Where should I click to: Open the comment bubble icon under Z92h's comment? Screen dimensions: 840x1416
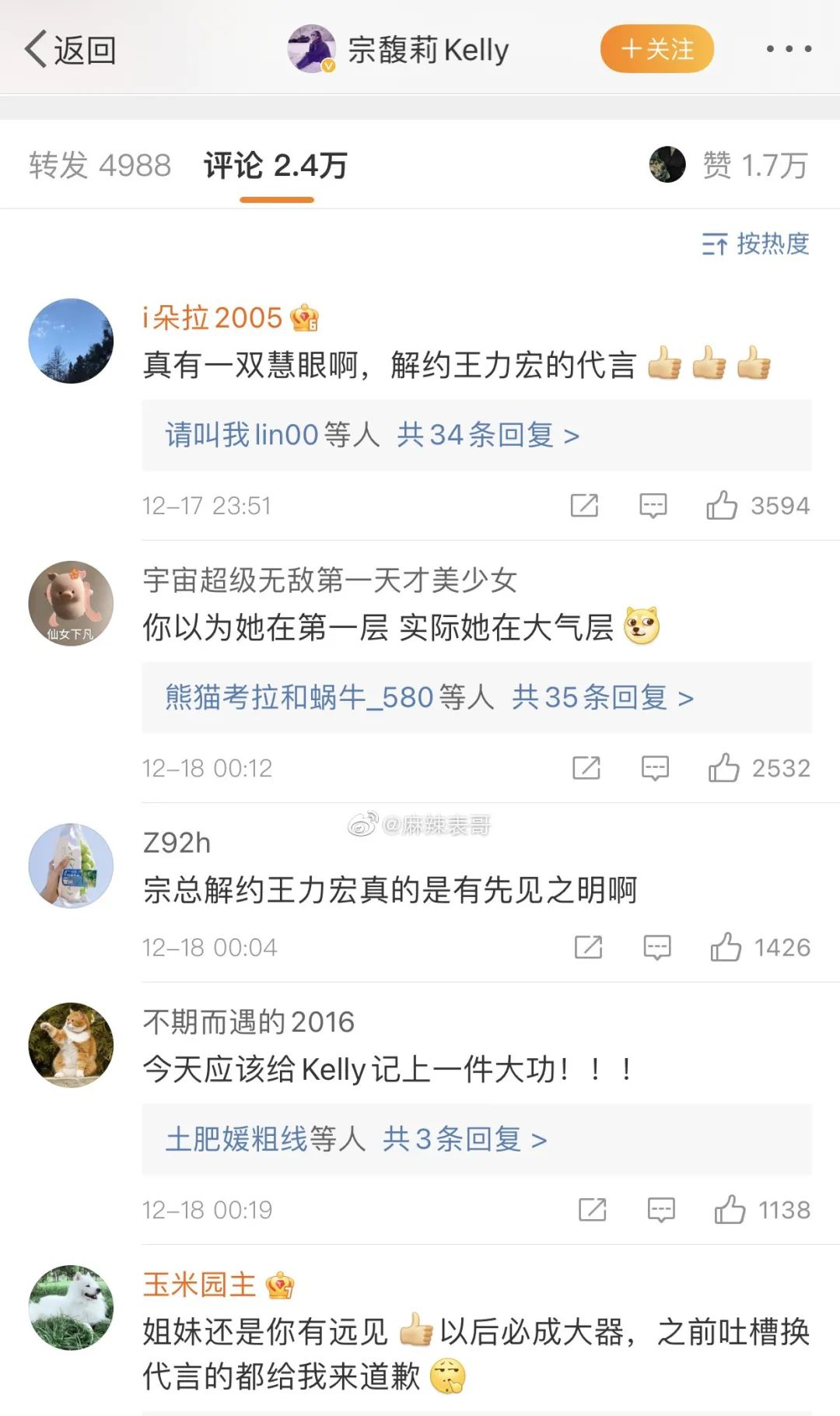click(658, 948)
